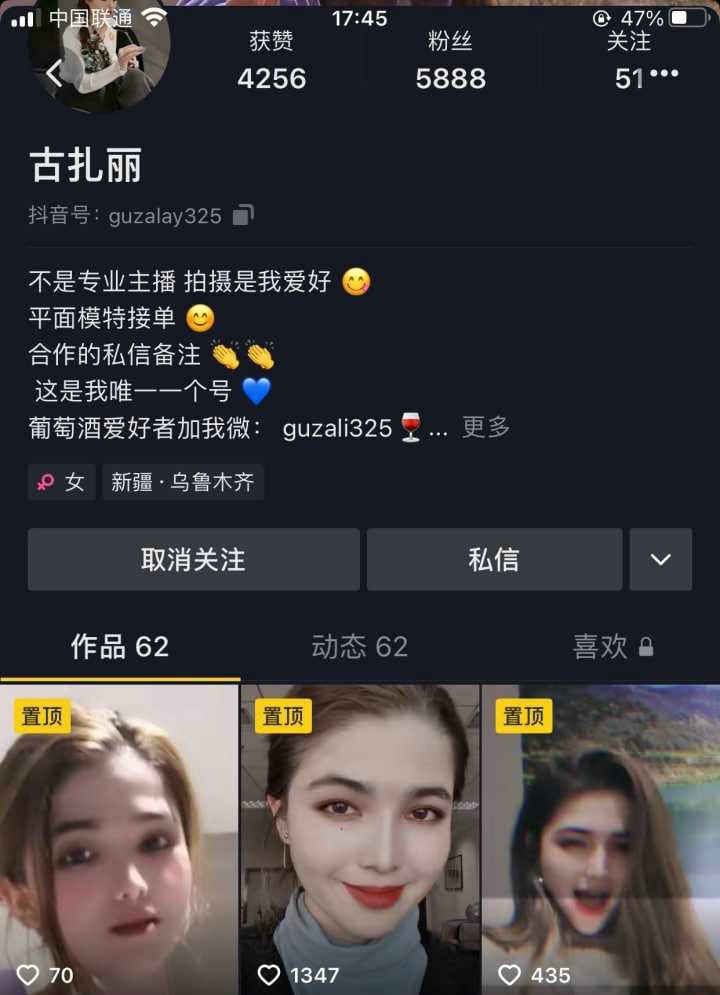View the followers list under 粉丝 5888
Screen dimensions: 720x995
(450, 62)
